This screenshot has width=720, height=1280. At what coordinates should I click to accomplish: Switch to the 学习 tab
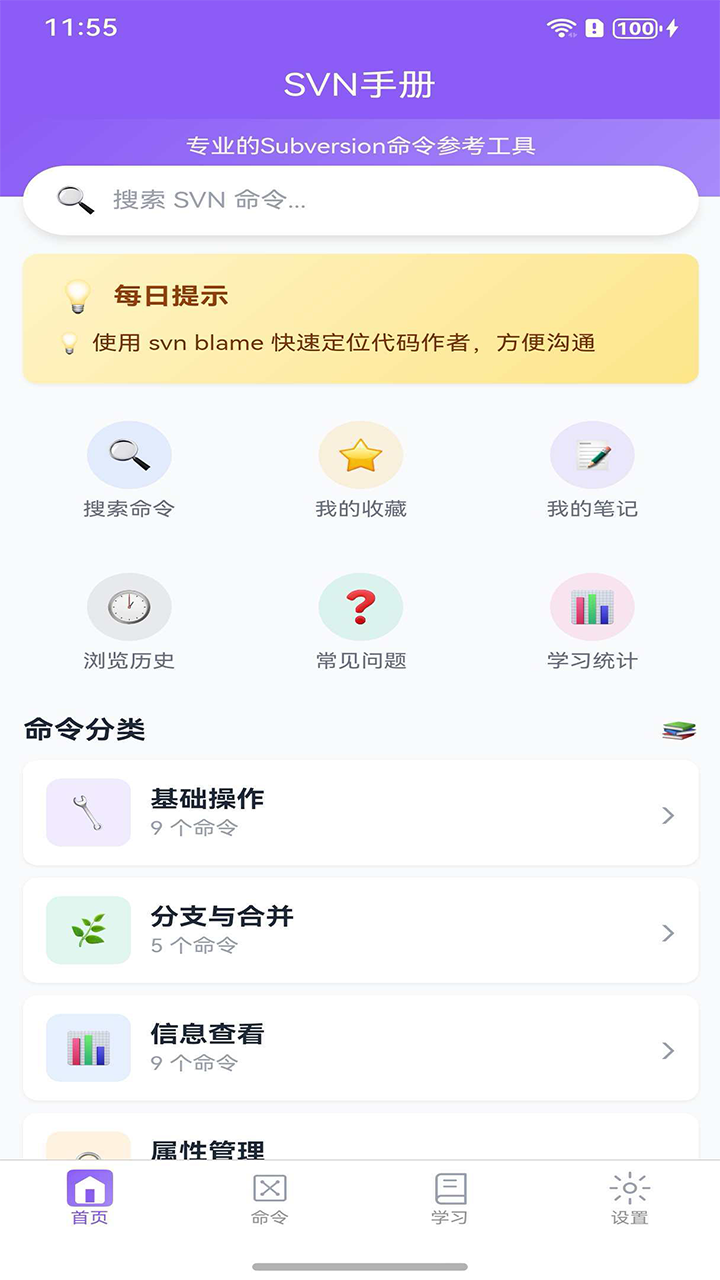point(449,1199)
